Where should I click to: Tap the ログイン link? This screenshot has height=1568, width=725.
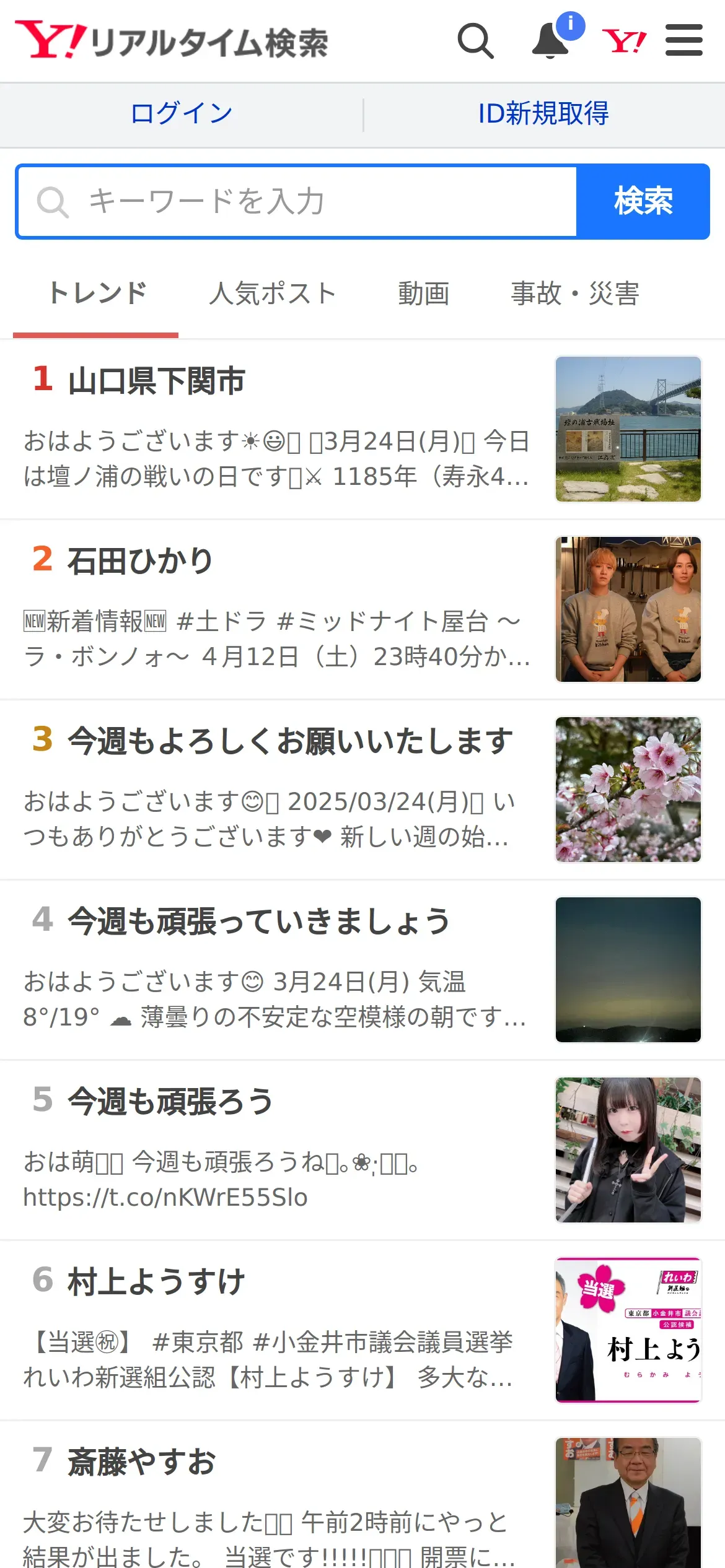coord(182,114)
